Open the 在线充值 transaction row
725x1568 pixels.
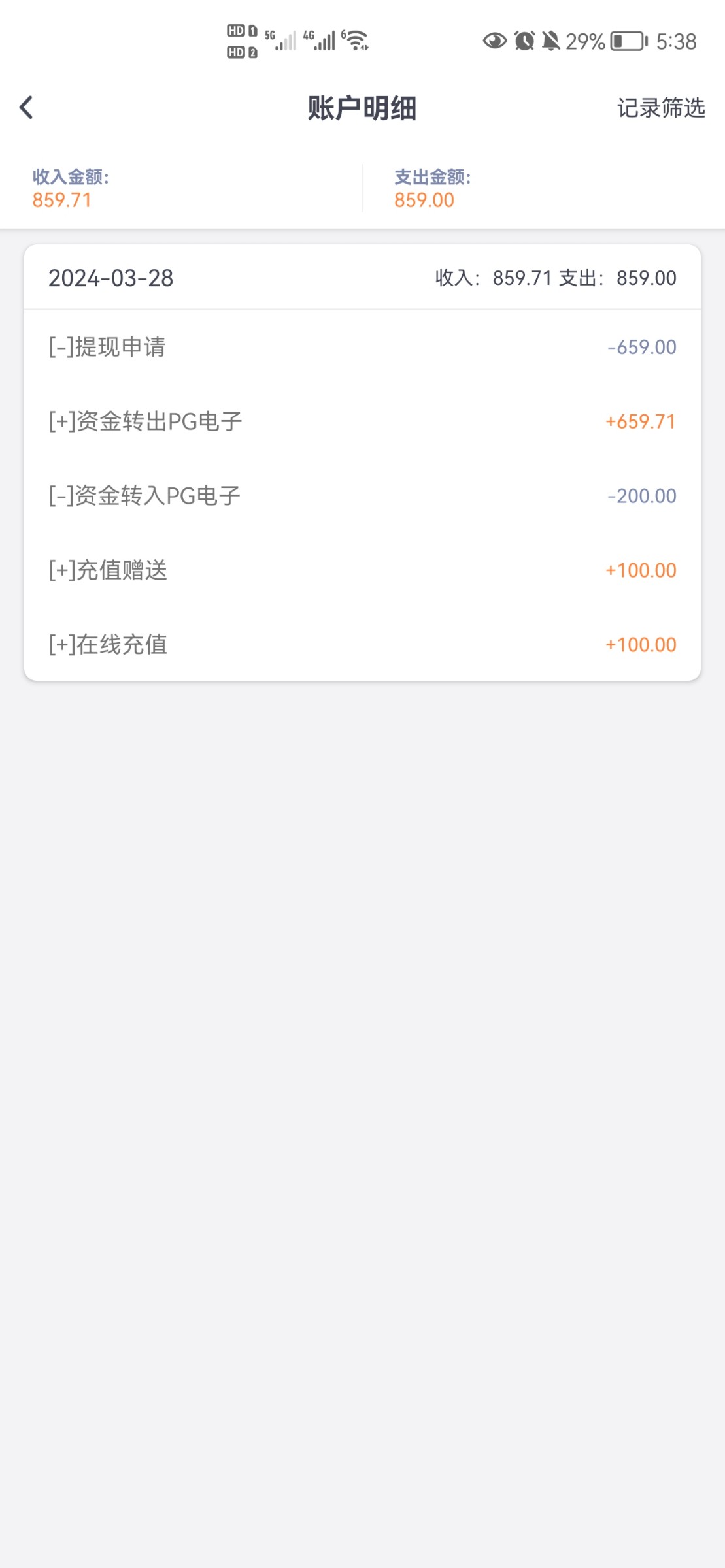(362, 644)
